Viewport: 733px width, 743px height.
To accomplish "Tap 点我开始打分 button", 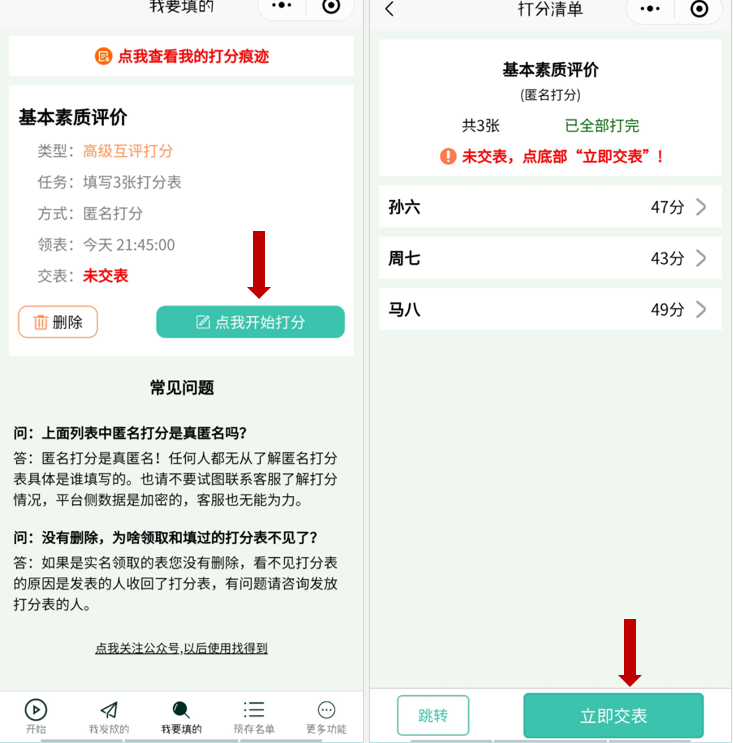I will coord(250,322).
